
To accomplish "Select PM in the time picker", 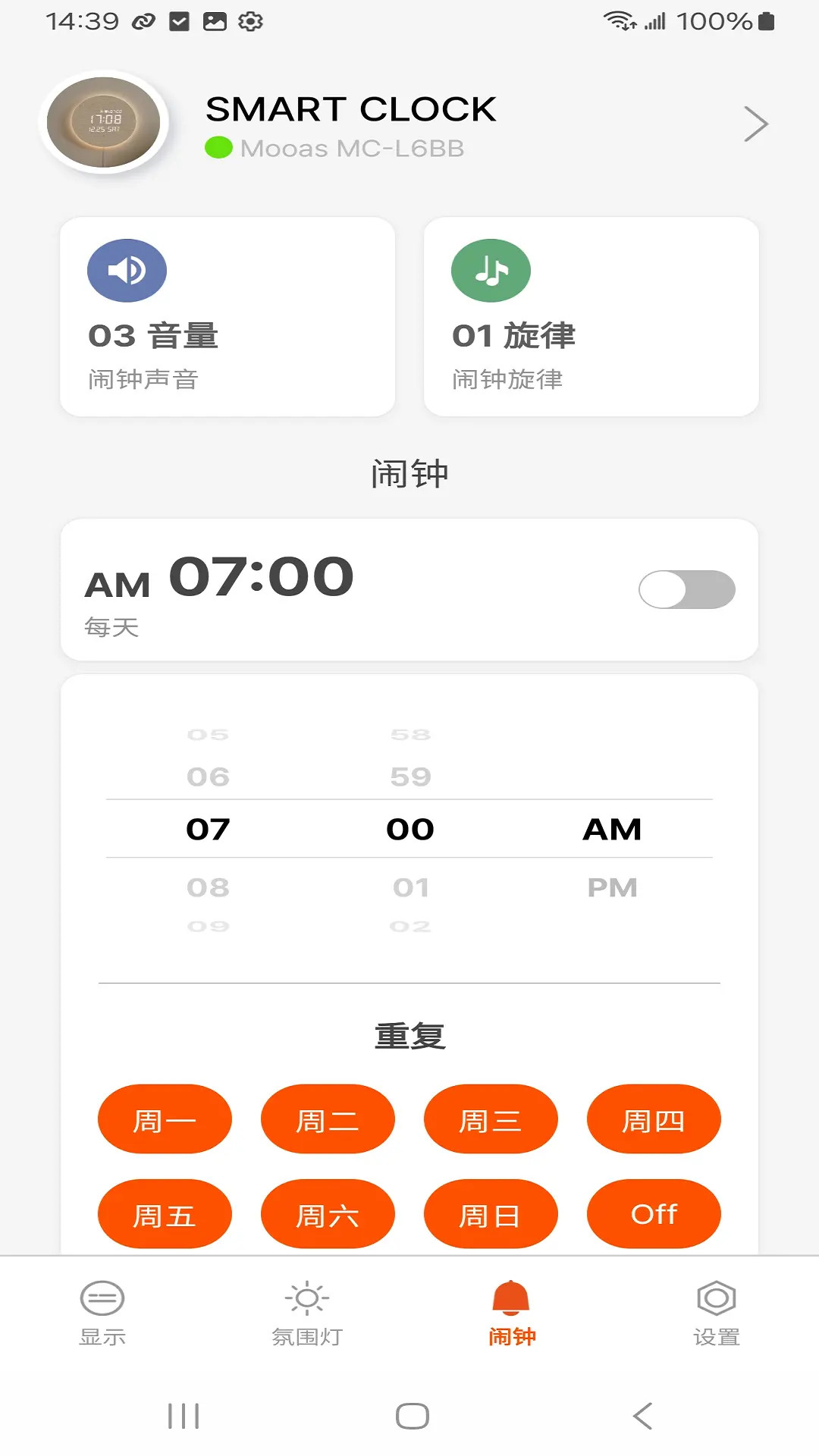I will [x=614, y=887].
